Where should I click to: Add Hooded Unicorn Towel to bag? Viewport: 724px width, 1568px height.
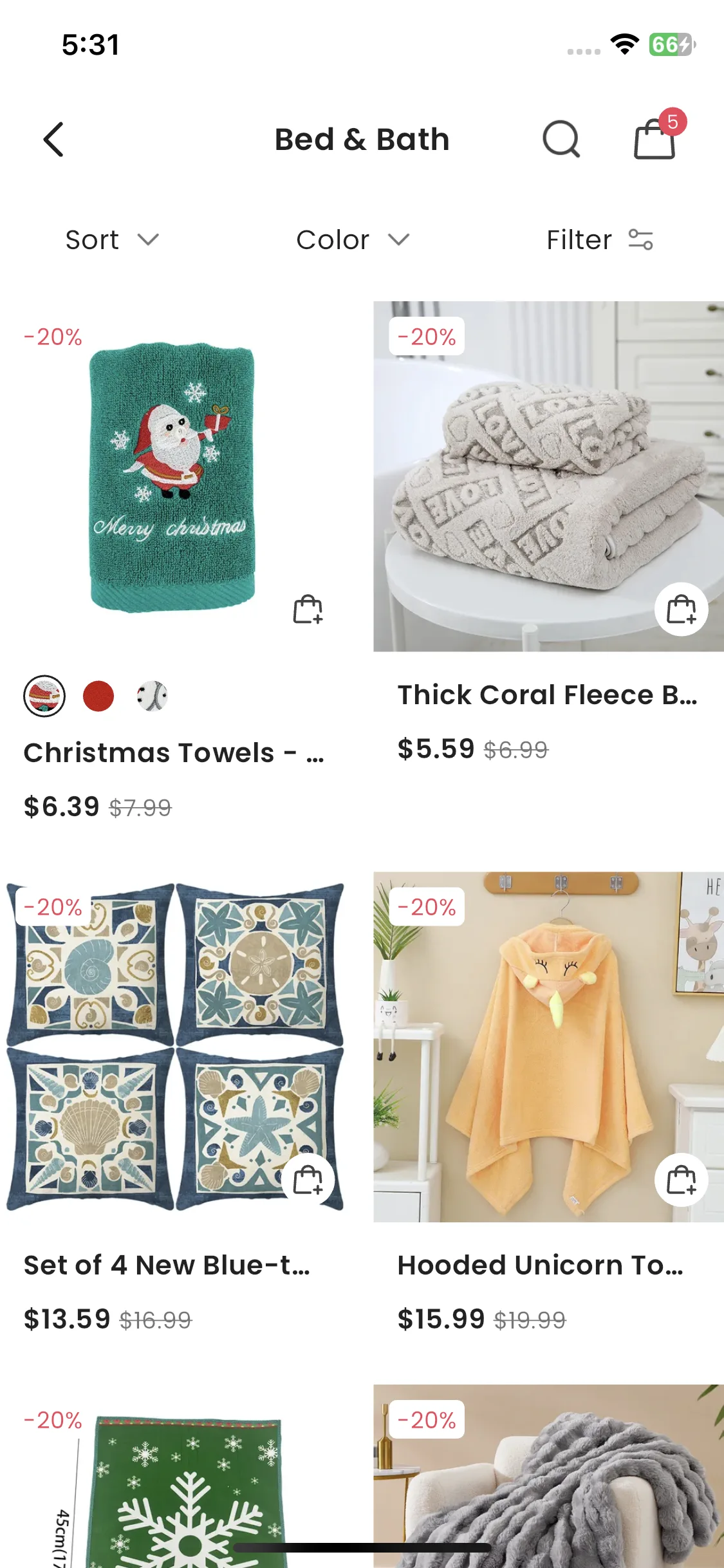point(682,1179)
